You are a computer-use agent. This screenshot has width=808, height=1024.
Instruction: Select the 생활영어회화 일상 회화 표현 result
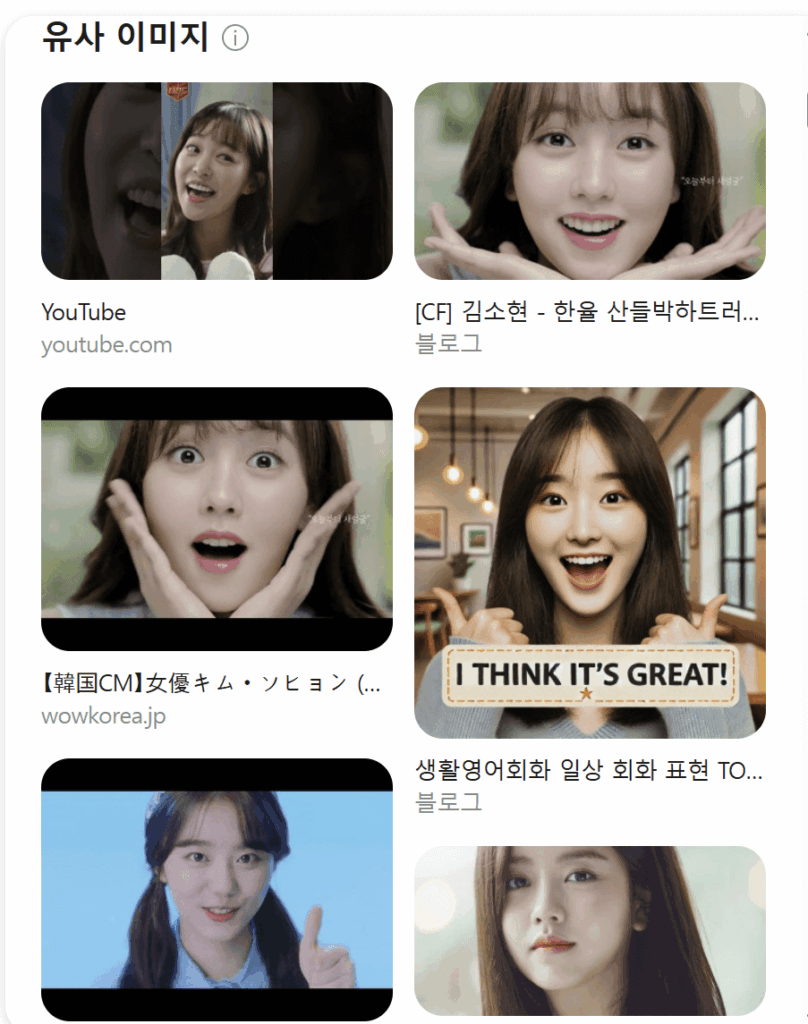pos(590,562)
